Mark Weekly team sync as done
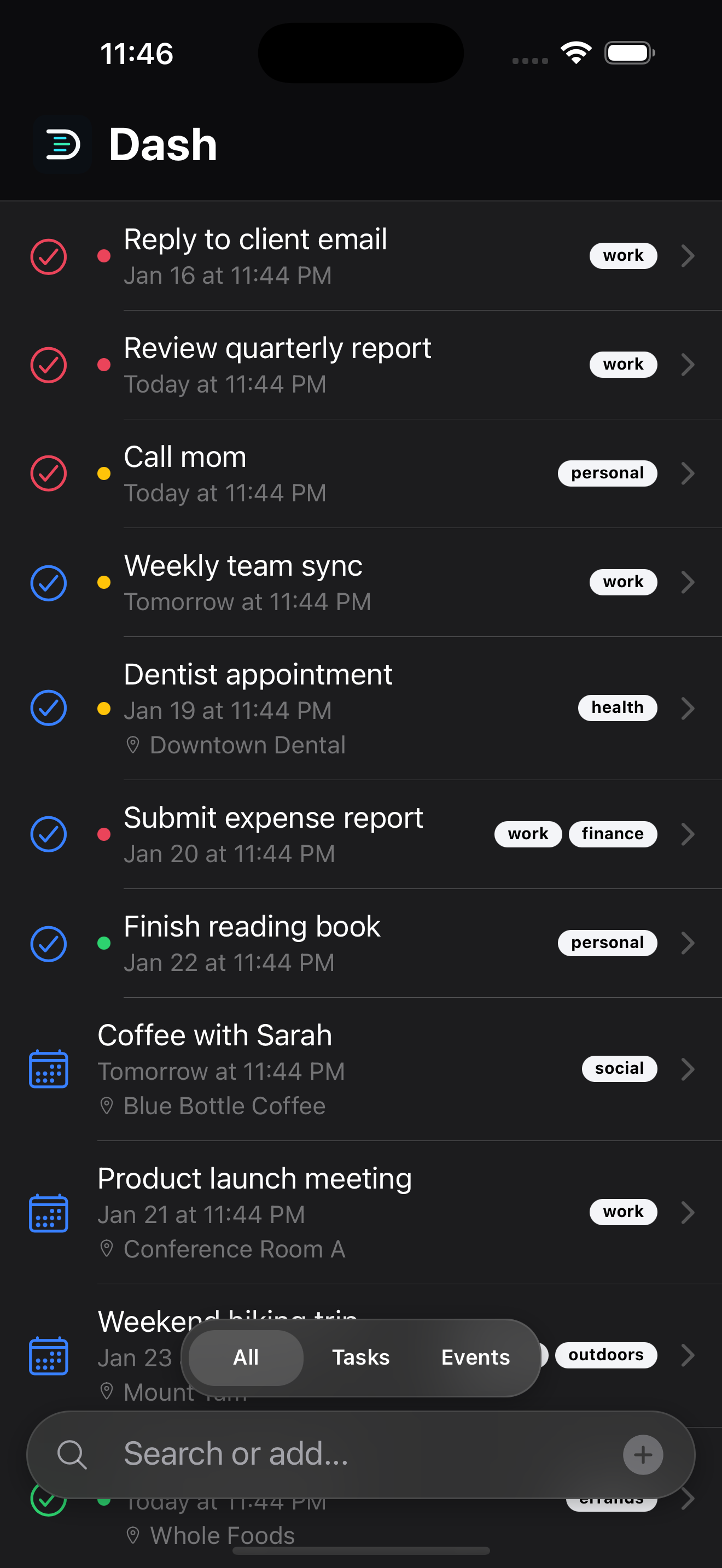 coord(49,582)
